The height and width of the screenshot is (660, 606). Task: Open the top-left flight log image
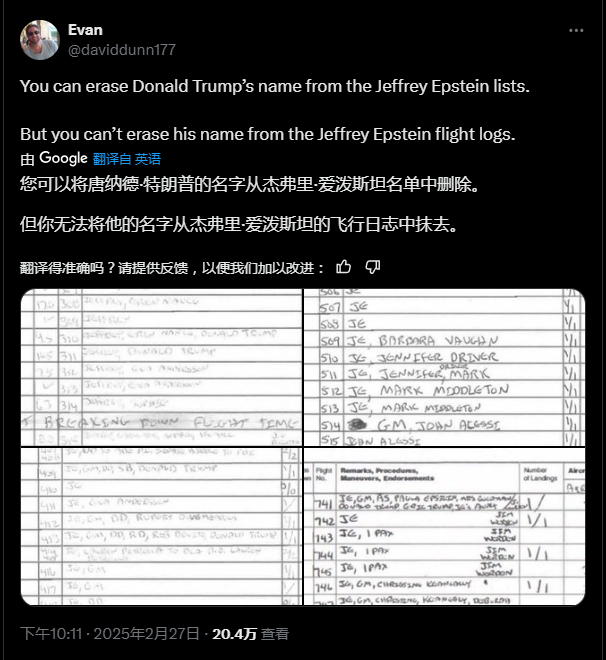(x=161, y=366)
